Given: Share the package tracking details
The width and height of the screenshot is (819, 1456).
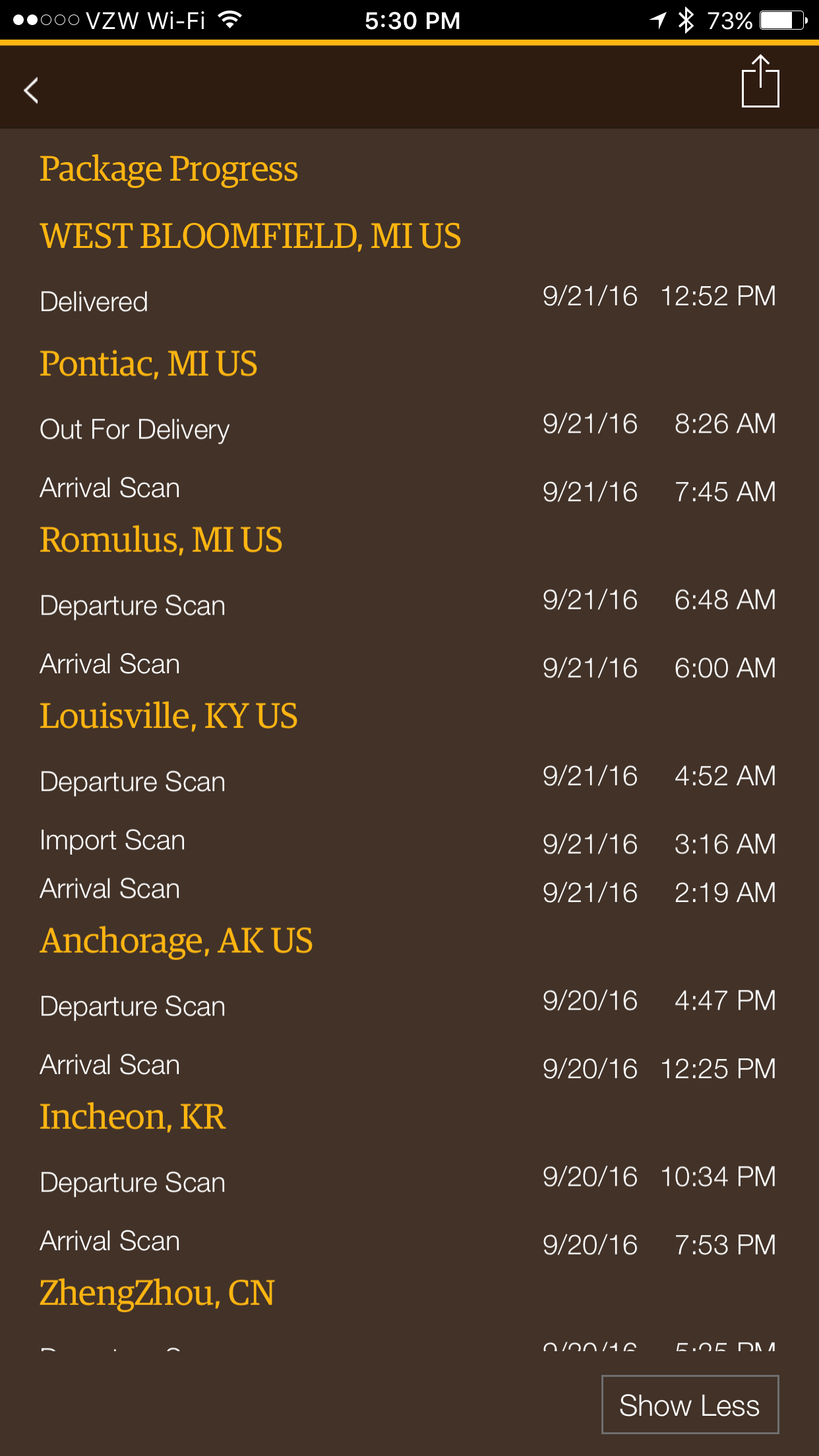Looking at the screenshot, I should [760, 81].
